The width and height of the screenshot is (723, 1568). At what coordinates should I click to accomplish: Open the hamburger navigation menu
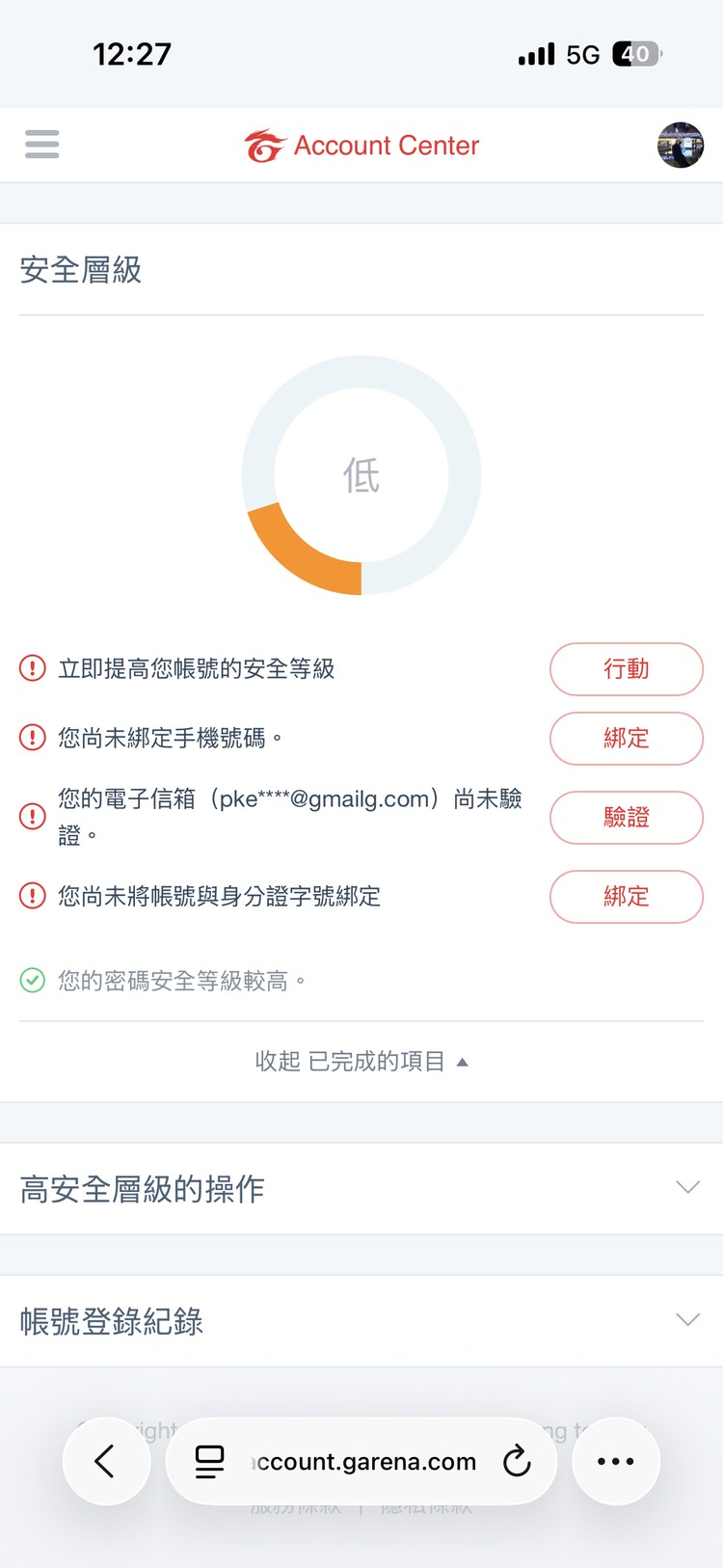pos(41,143)
